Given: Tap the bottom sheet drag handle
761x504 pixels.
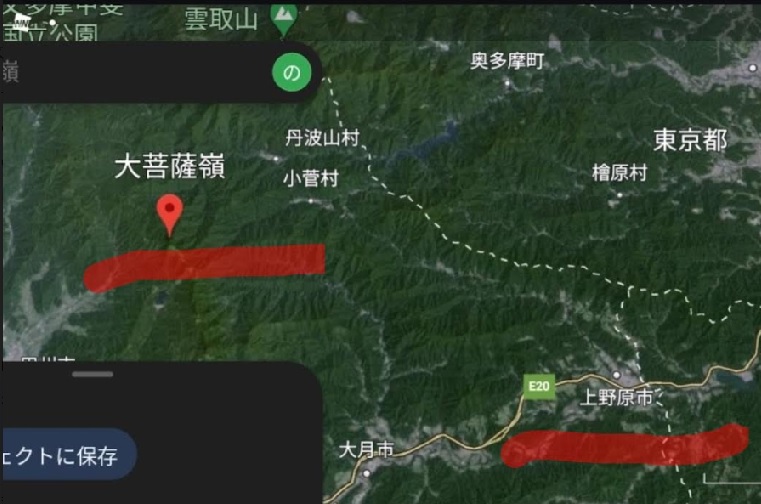Looking at the screenshot, I should pyautogui.click(x=93, y=374).
